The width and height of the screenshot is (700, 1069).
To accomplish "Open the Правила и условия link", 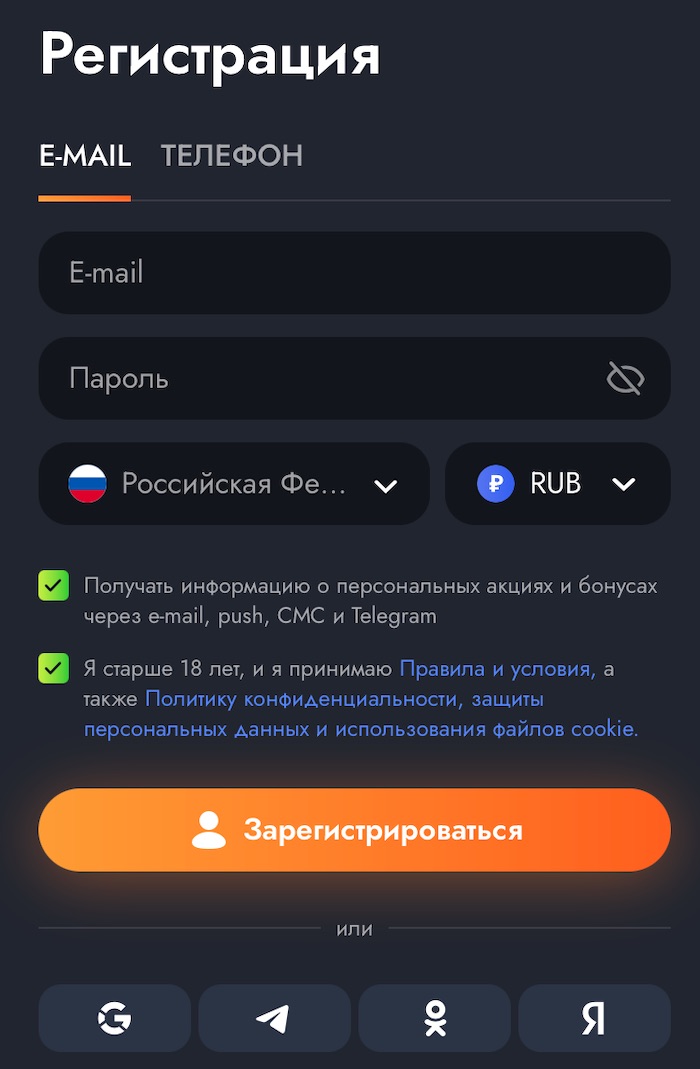I will pos(497,669).
